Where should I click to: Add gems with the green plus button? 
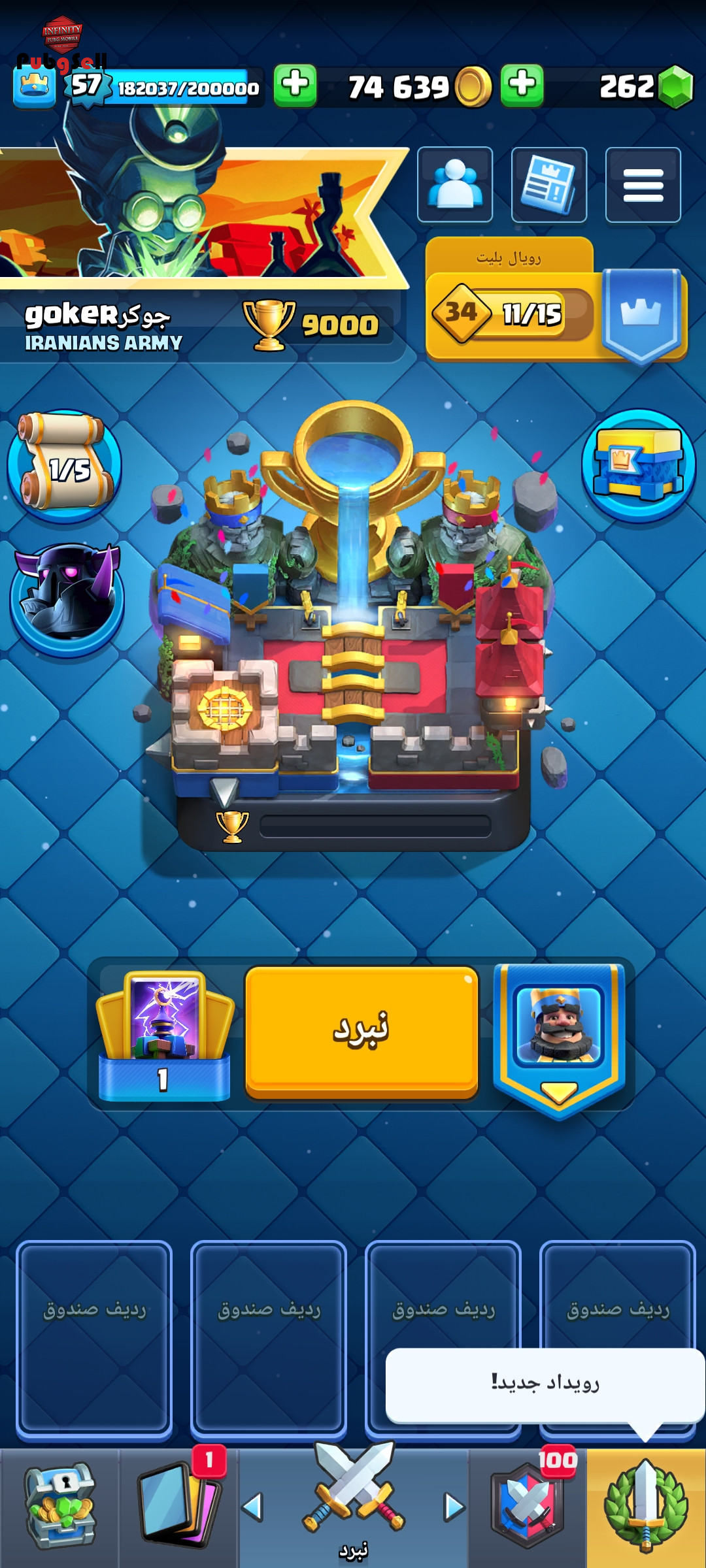pos(522,86)
